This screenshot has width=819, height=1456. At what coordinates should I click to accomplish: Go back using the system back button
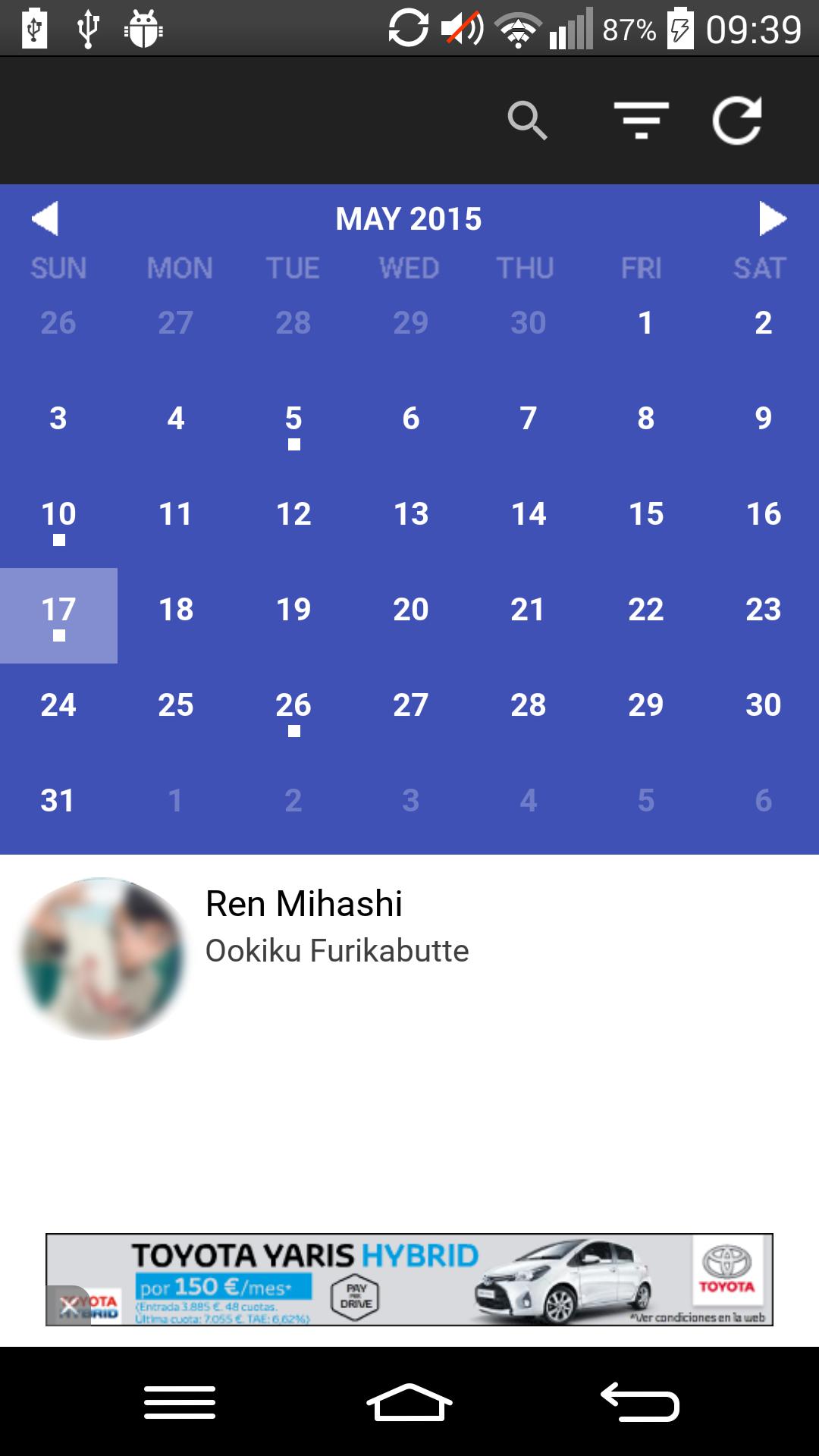(x=639, y=1401)
